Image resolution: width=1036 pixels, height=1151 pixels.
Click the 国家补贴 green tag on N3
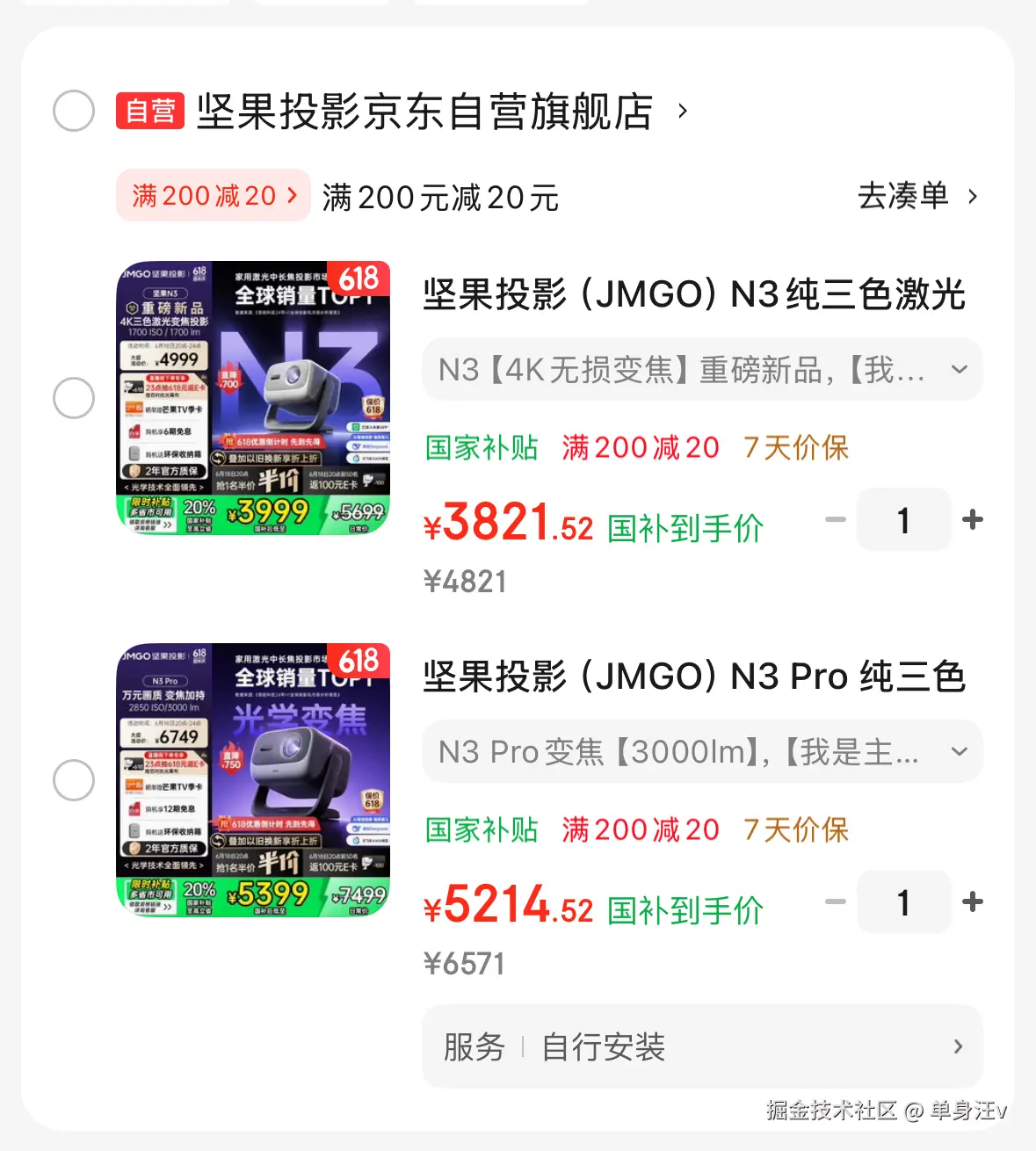pos(482,447)
